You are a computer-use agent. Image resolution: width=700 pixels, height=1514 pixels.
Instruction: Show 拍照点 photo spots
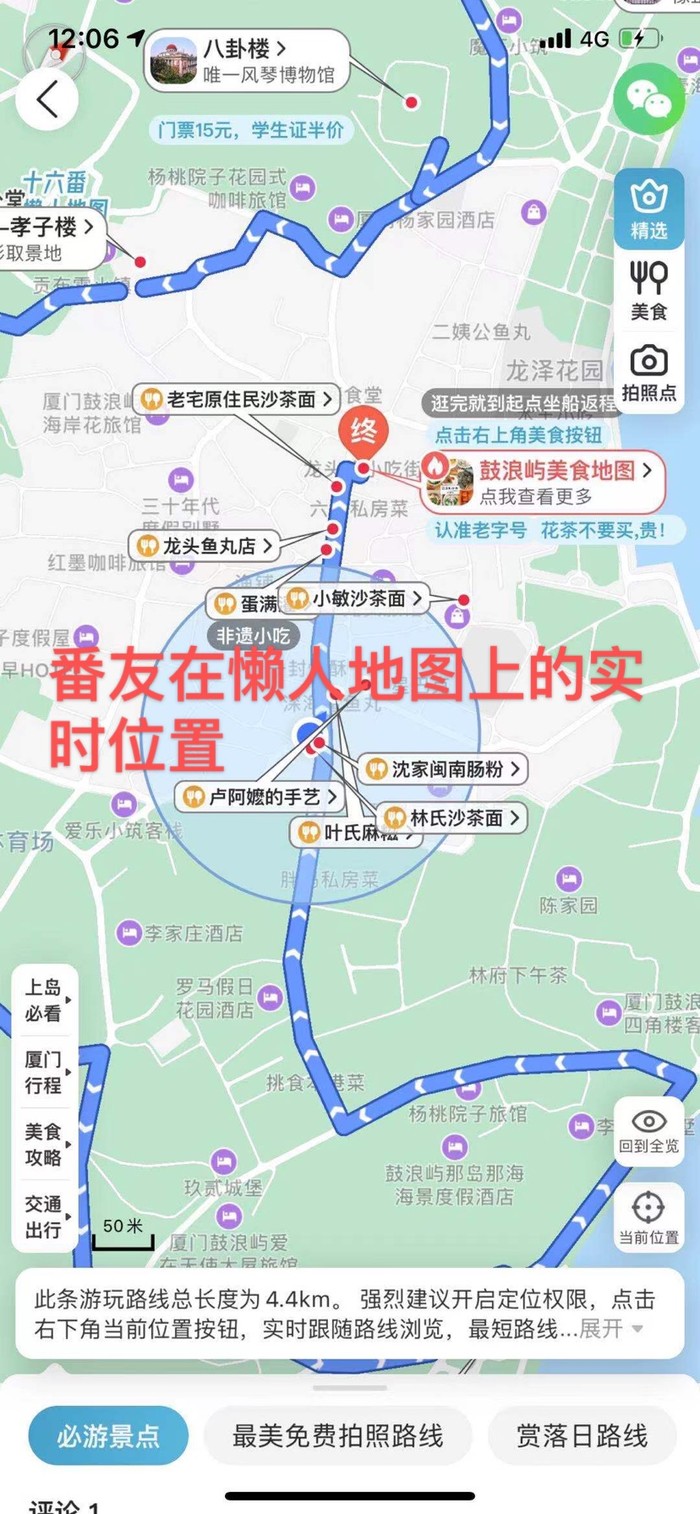point(649,372)
